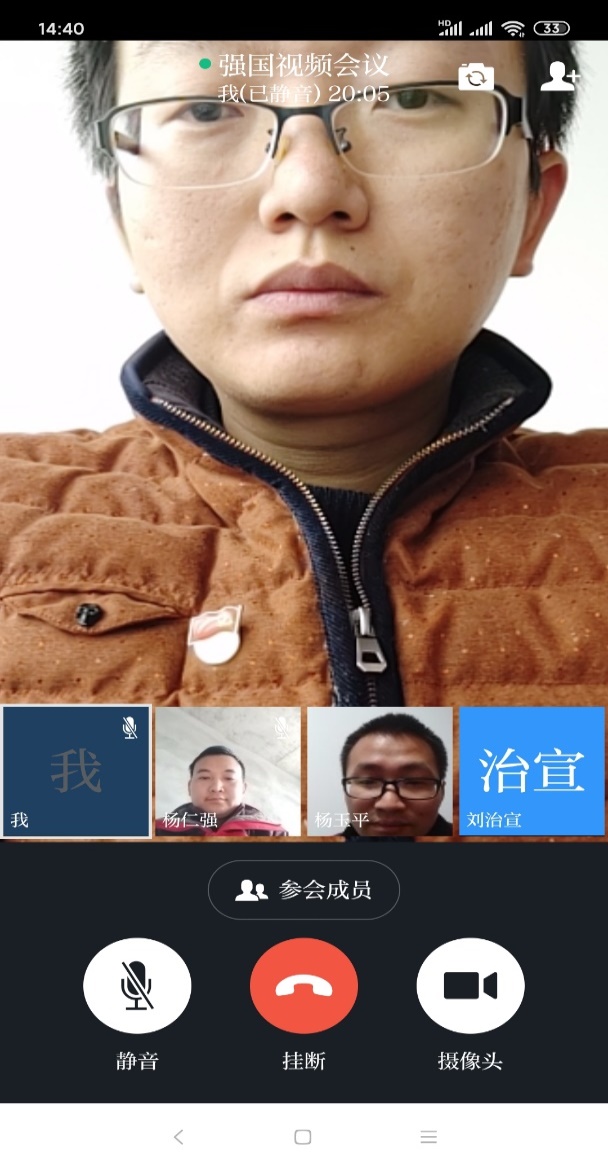Image resolution: width=608 pixels, height=1168 pixels.
Task: Toggle the 静音 microphone button
Action: (x=137, y=986)
